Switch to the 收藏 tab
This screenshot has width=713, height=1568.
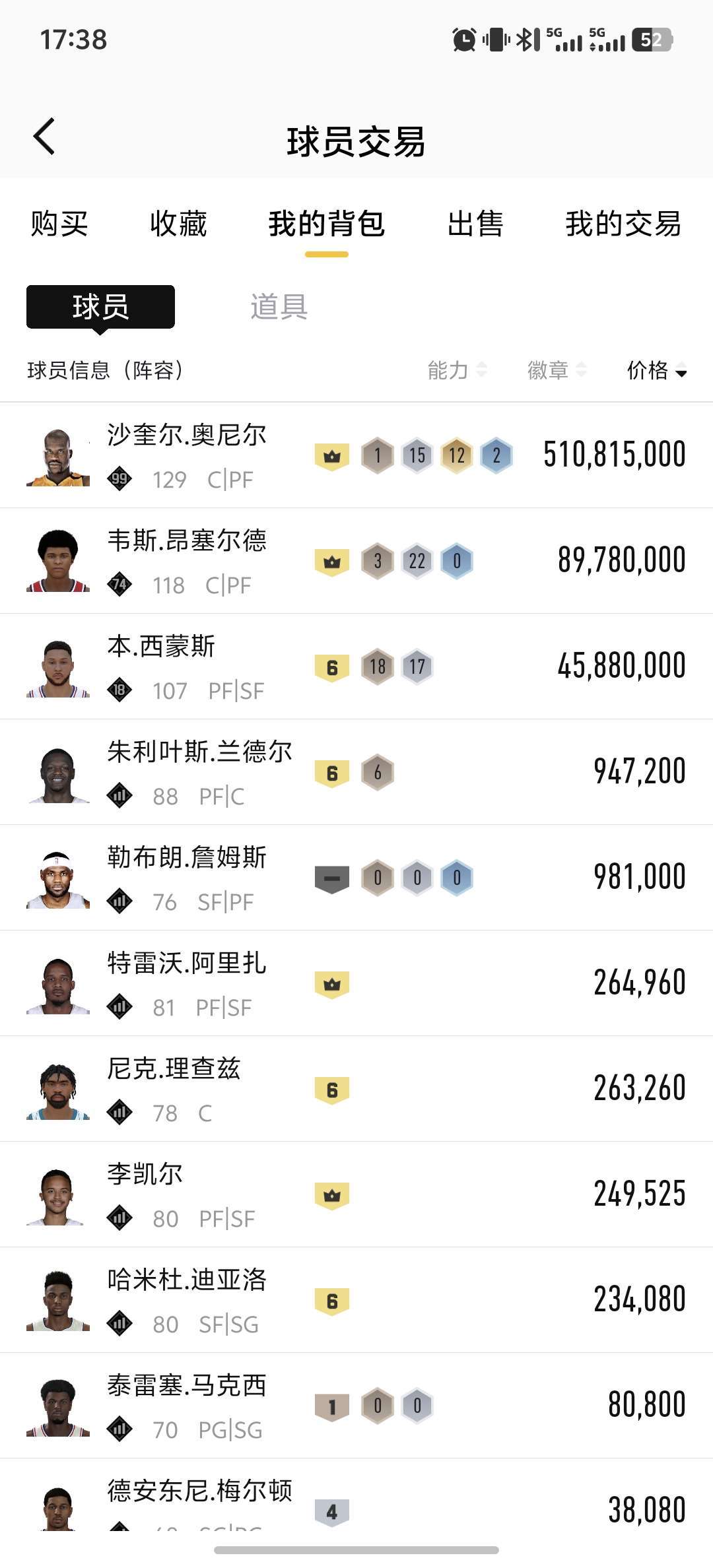click(x=178, y=224)
